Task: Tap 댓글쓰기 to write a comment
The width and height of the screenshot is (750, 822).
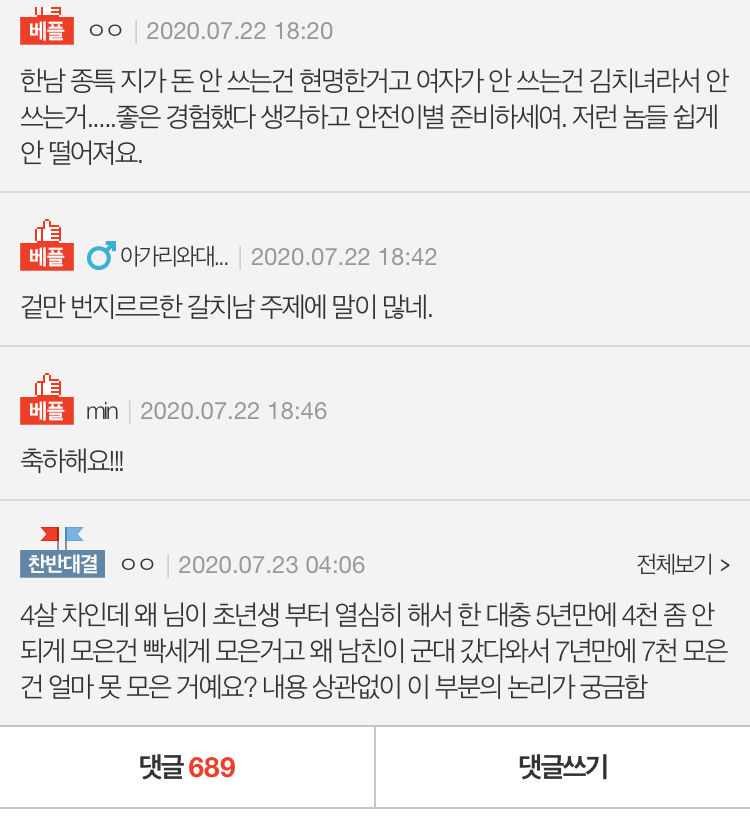Action: pos(563,767)
